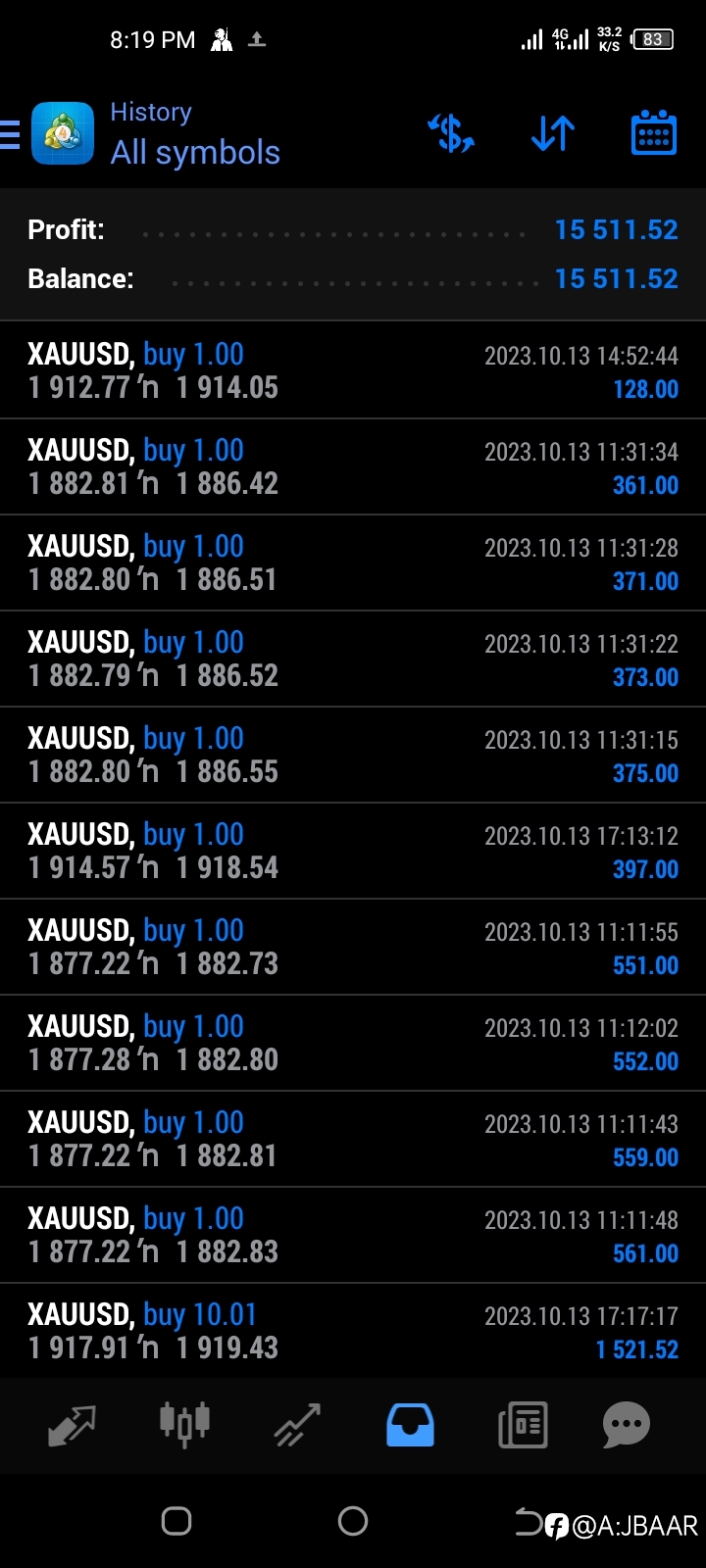
Task: Go to the Trade tab
Action: click(x=297, y=1425)
